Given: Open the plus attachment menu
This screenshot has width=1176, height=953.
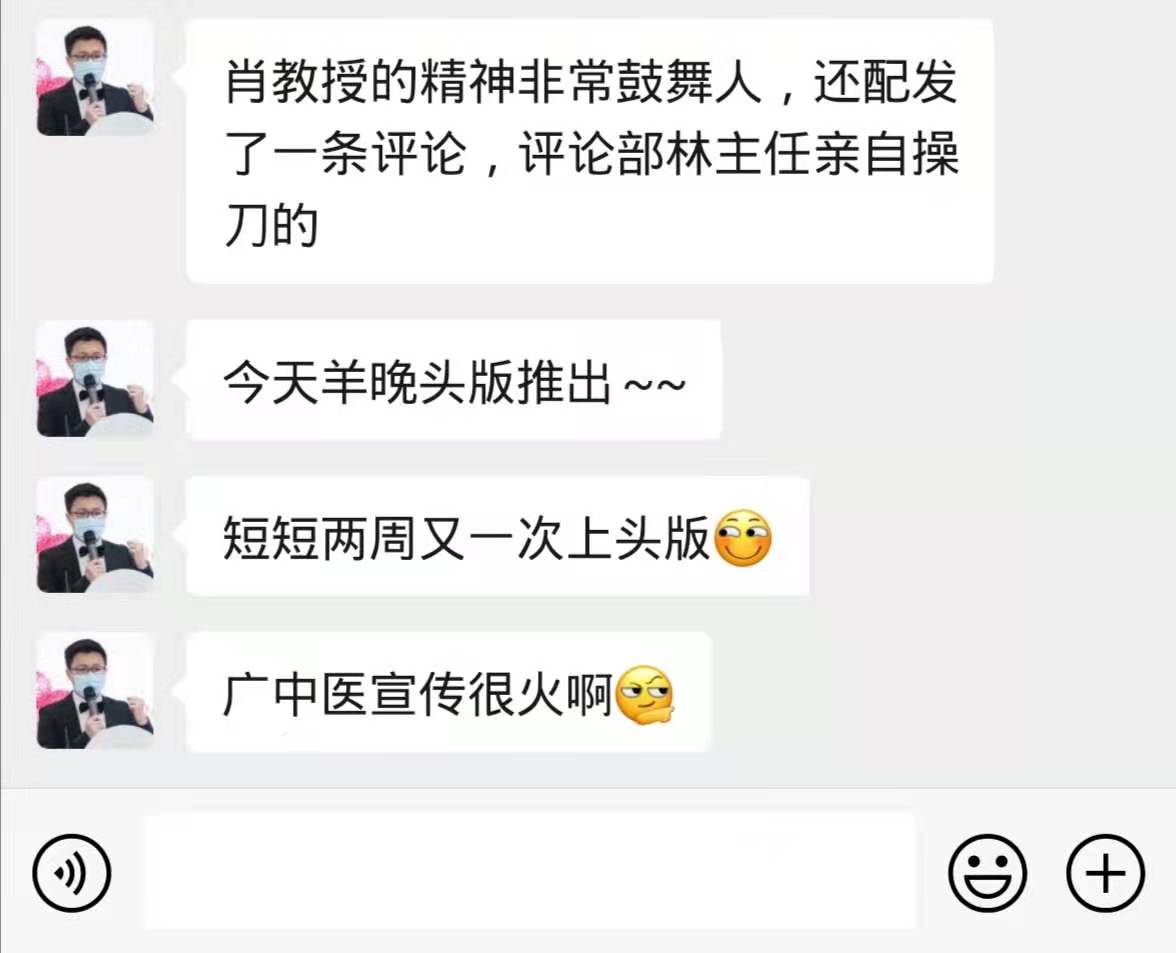Looking at the screenshot, I should point(1105,873).
